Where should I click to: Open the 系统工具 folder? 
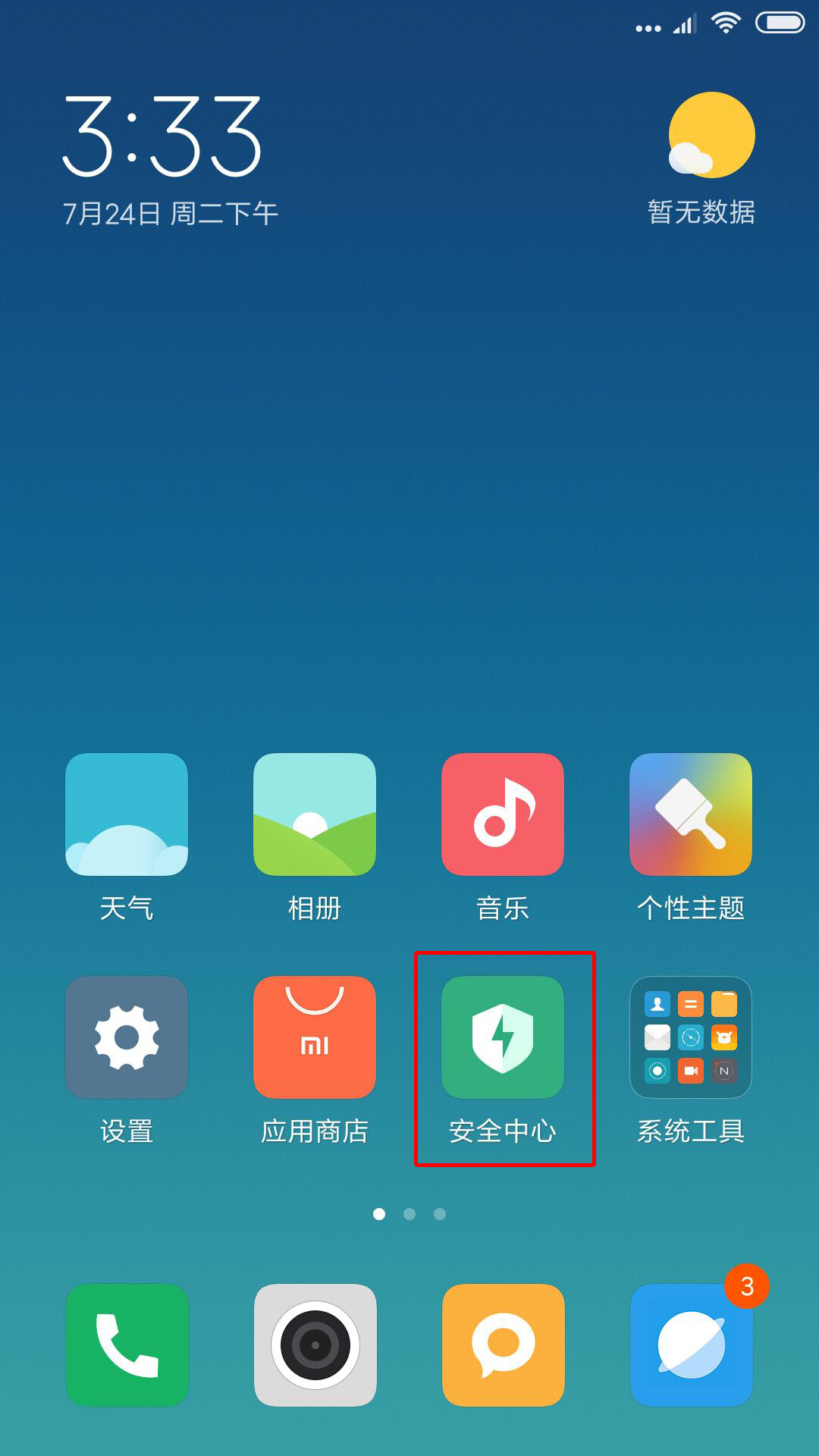[691, 1037]
